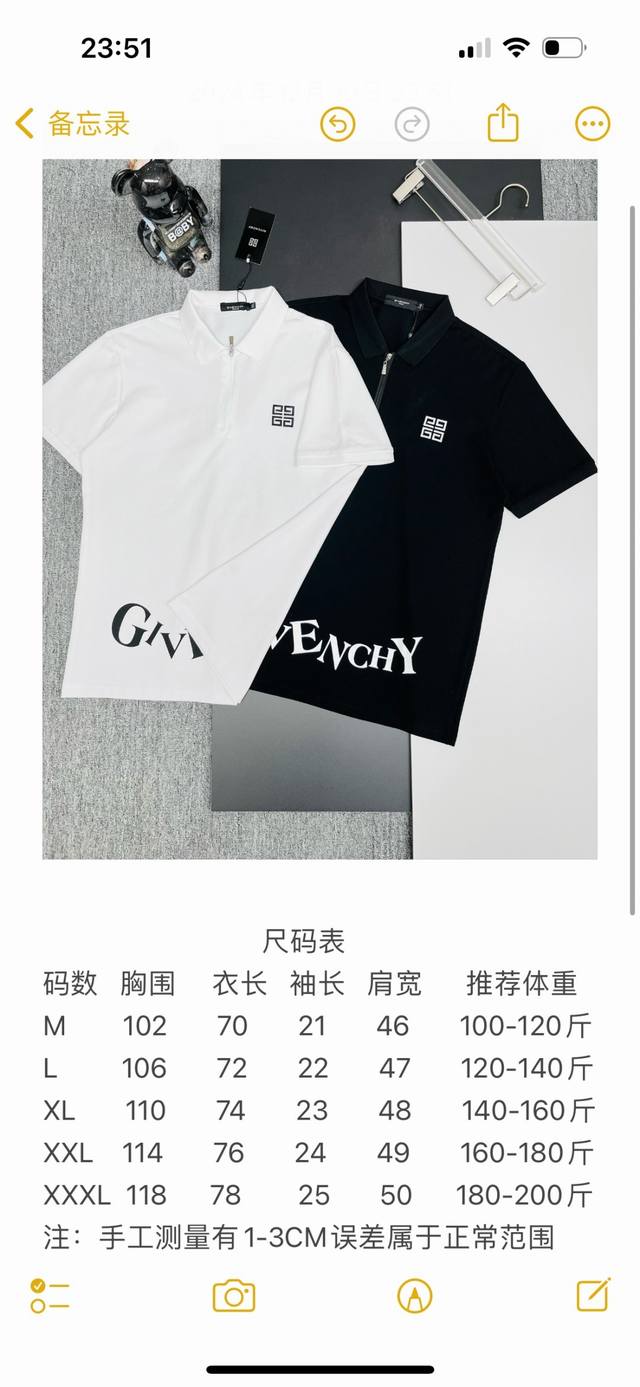Image resolution: width=640 pixels, height=1387 pixels.
Task: Go back to 备忘录 notes list
Action: pos(72,124)
